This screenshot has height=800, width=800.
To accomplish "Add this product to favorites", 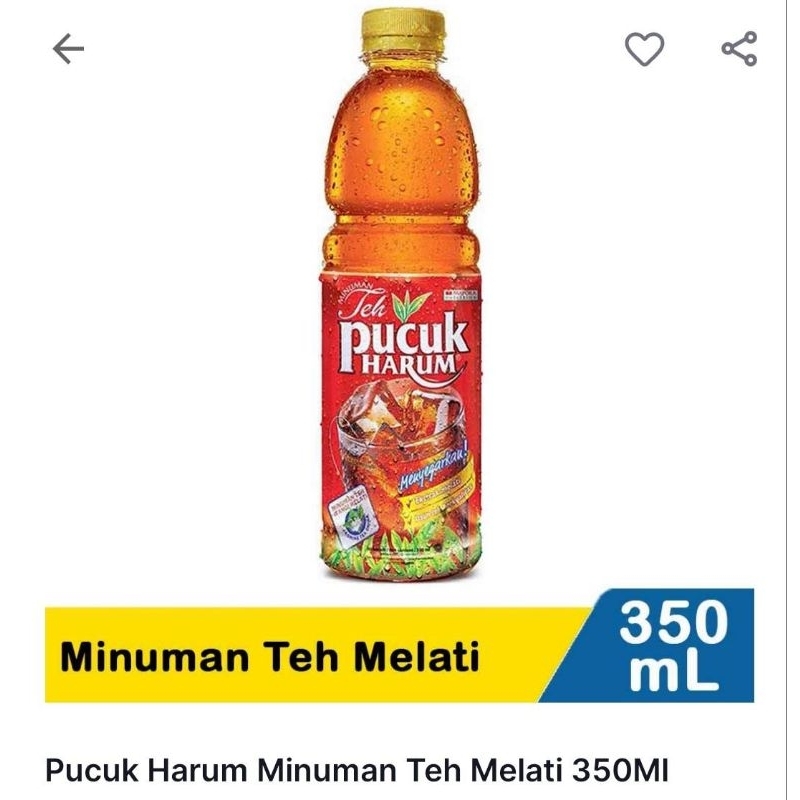I will pyautogui.click(x=644, y=49).
